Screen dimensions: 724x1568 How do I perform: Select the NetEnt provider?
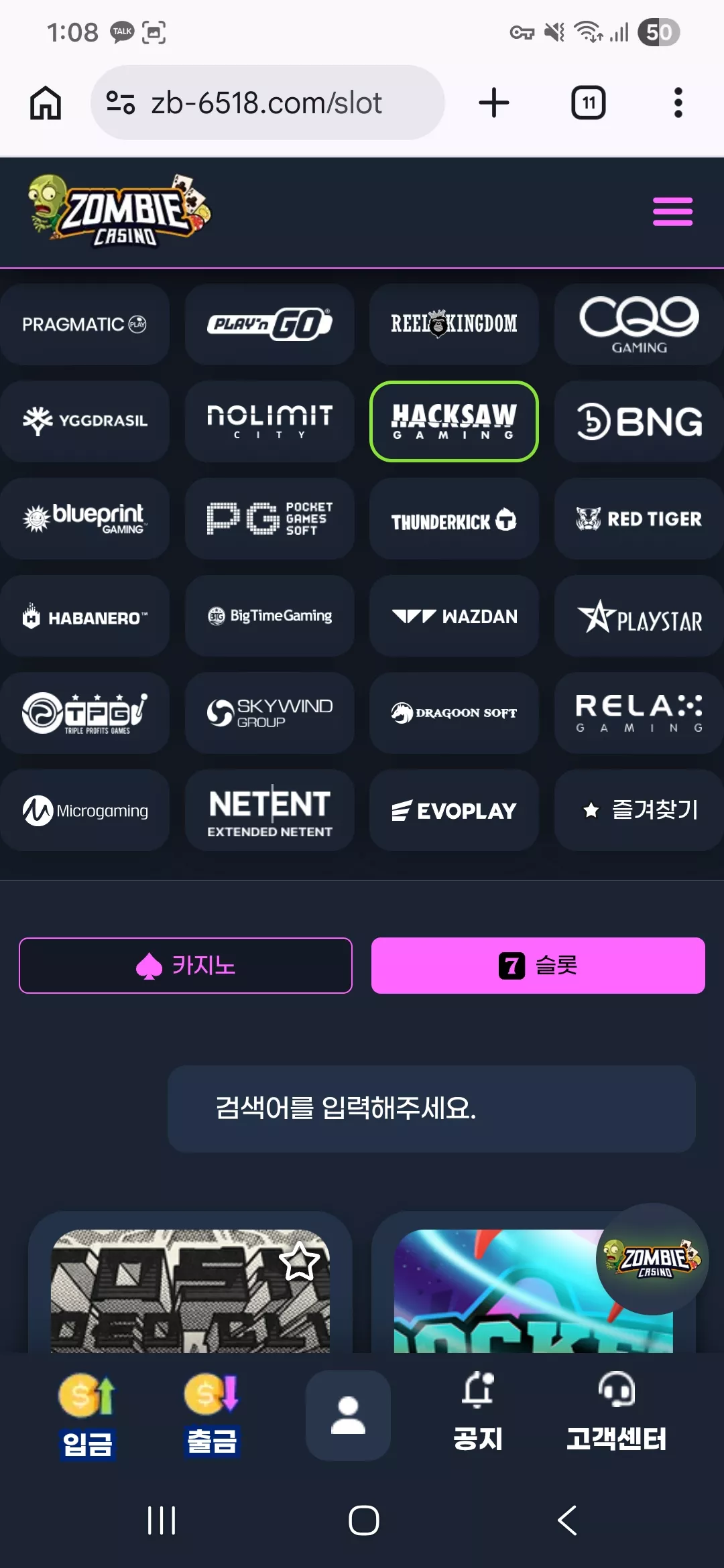(269, 810)
